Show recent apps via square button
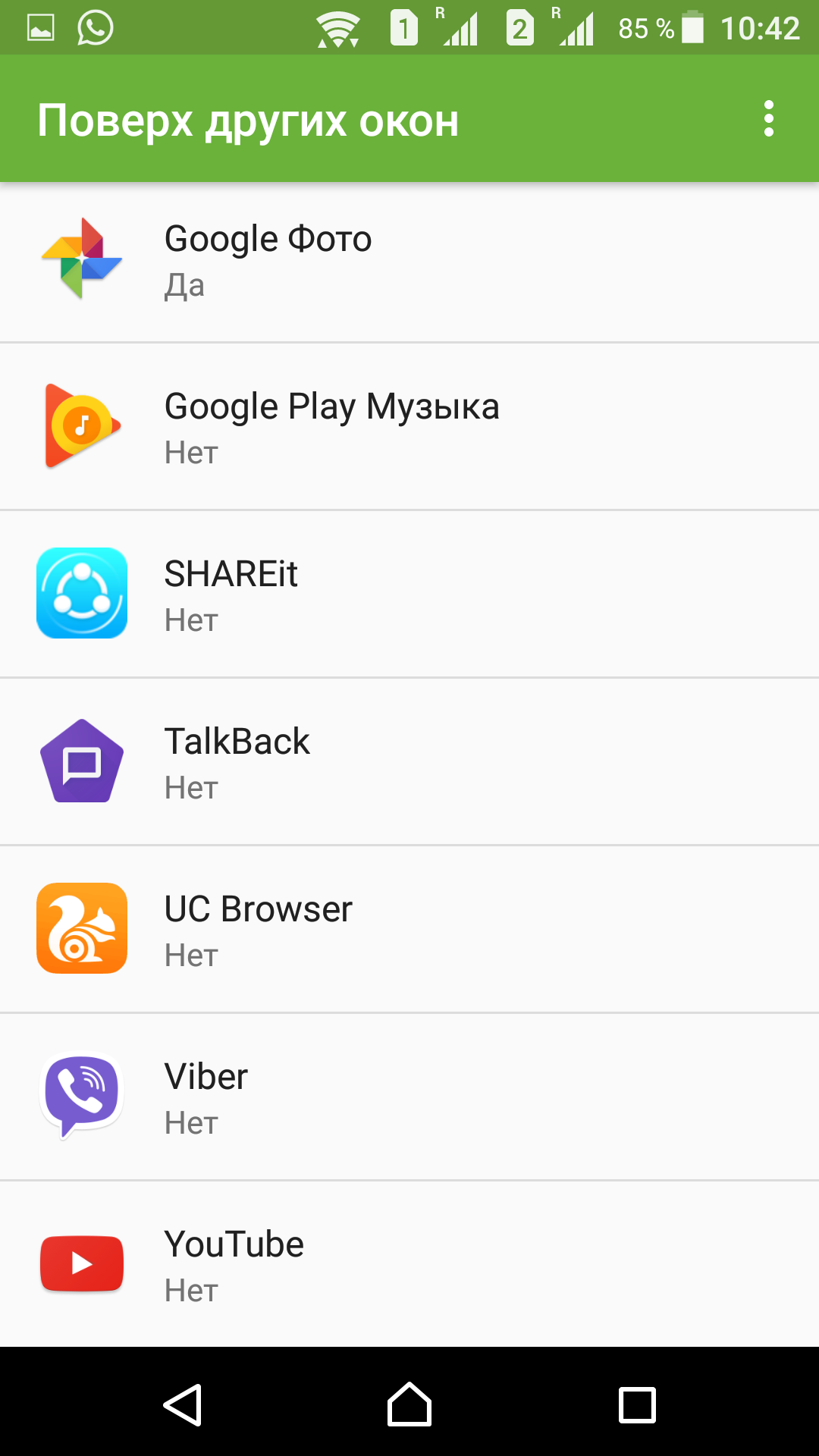The height and width of the screenshot is (1456, 819). pyautogui.click(x=637, y=1404)
